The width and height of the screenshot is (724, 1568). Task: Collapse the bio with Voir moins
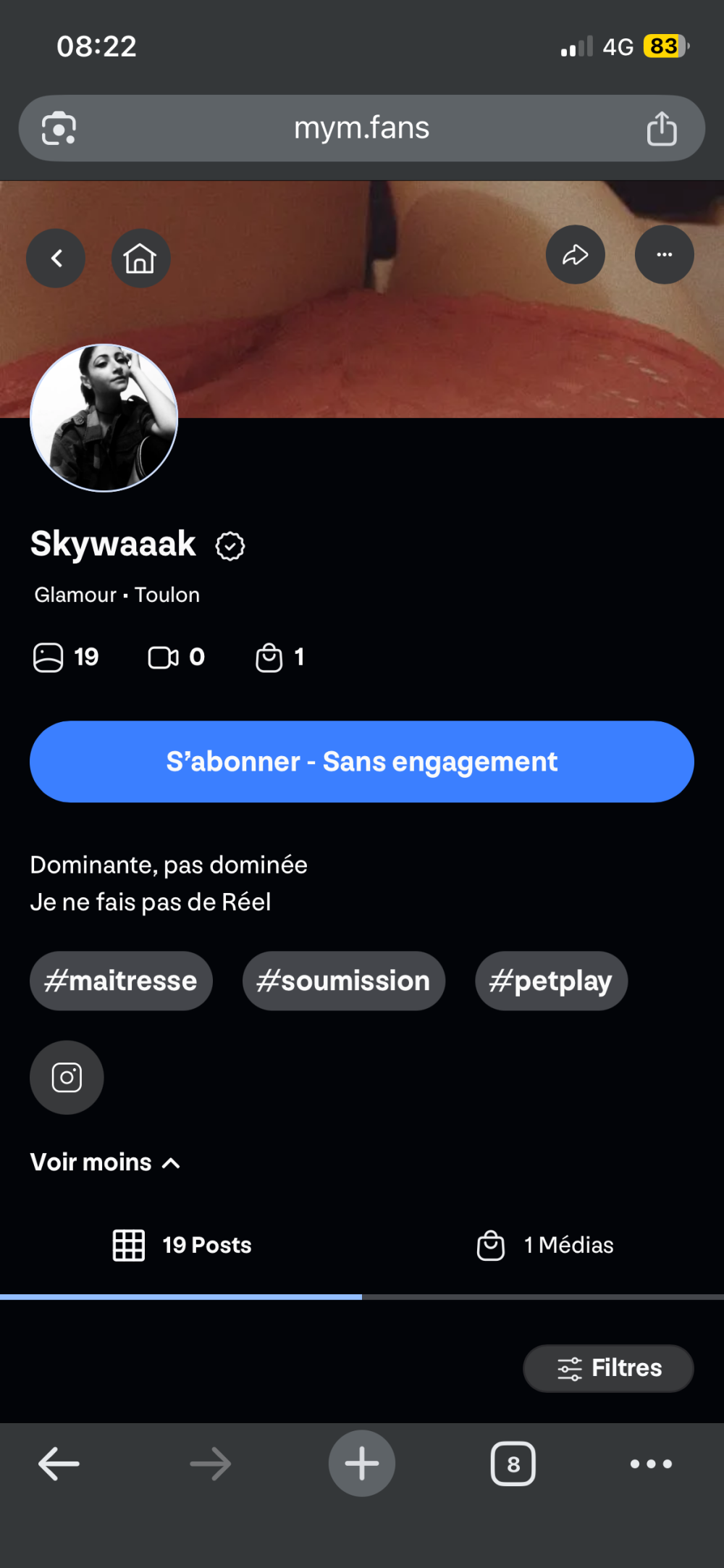point(105,1162)
